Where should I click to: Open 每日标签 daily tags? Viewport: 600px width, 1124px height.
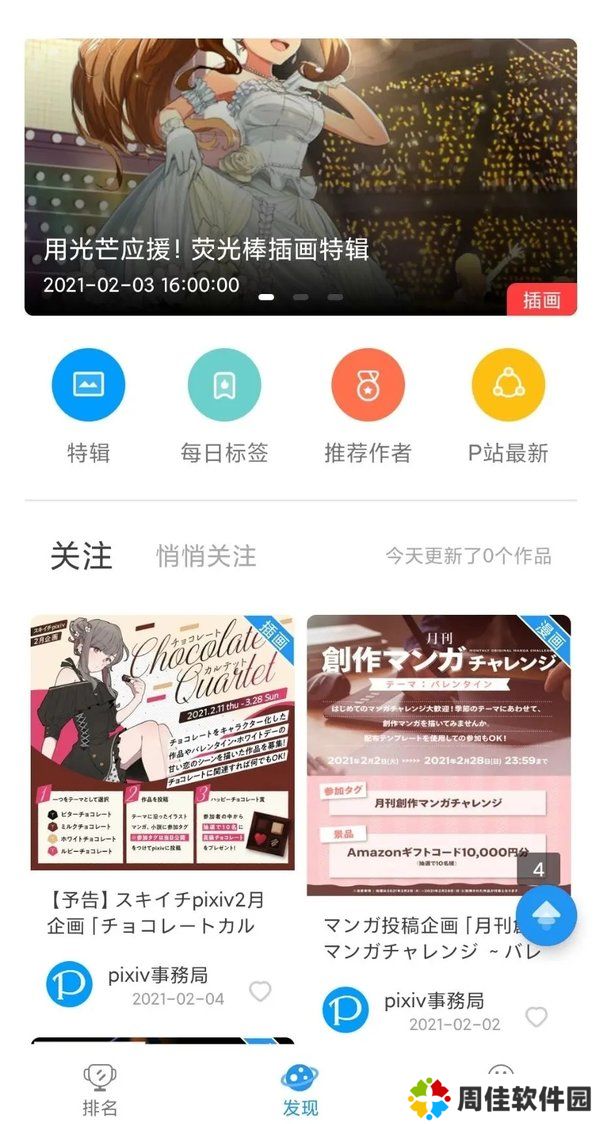coord(224,385)
